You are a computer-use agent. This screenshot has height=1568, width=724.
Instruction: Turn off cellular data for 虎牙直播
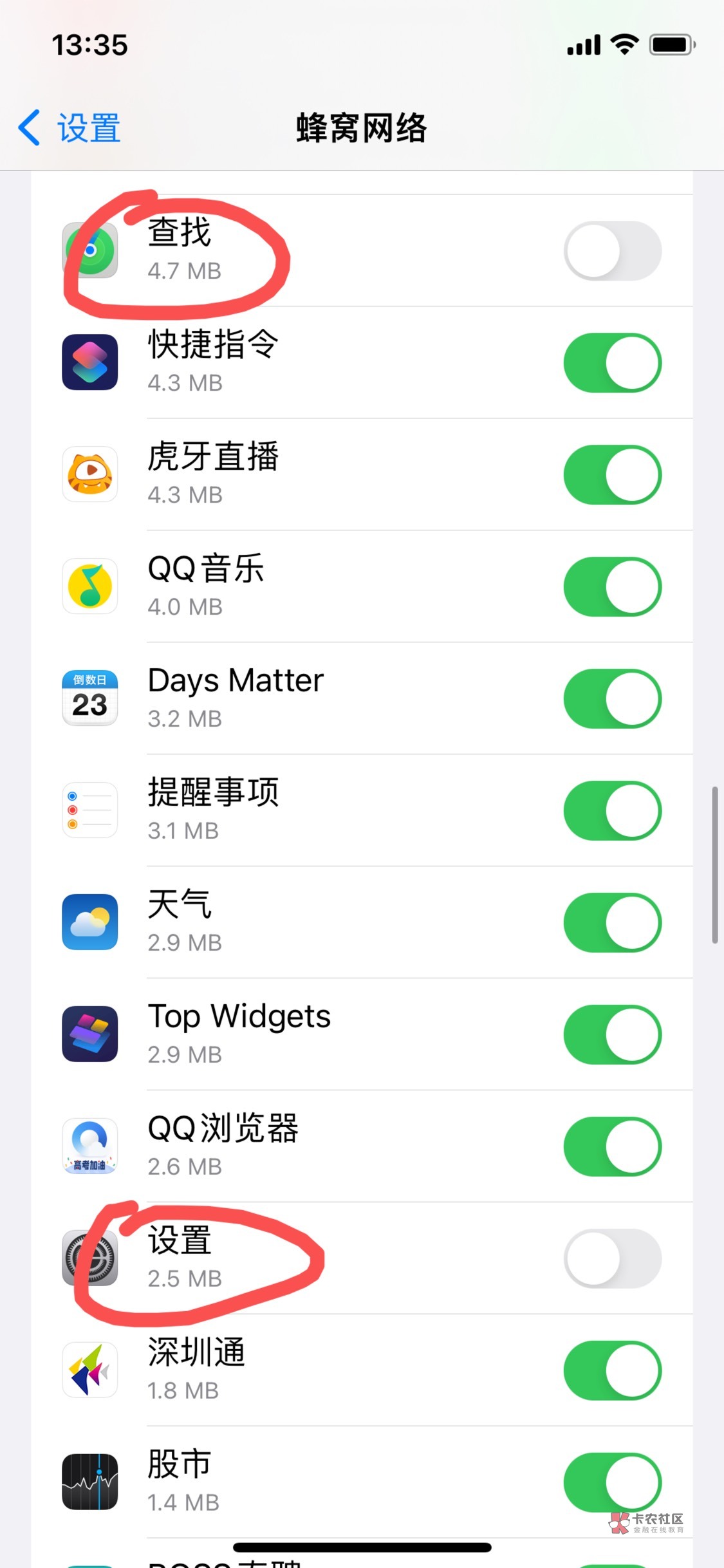tap(613, 475)
